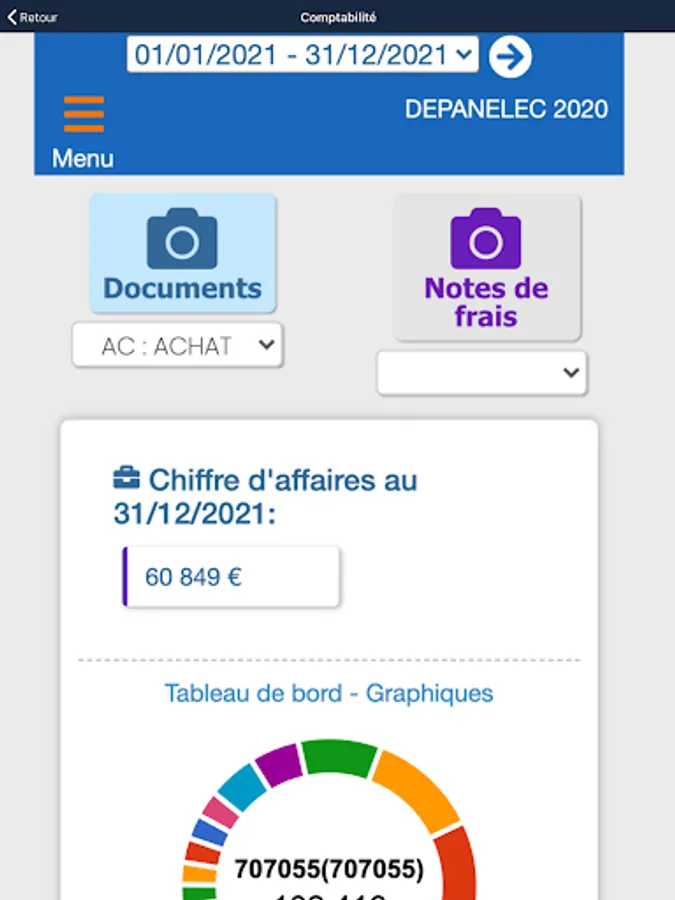Go back with the Retour button
Screen dimensions: 675x900
[33, 17]
